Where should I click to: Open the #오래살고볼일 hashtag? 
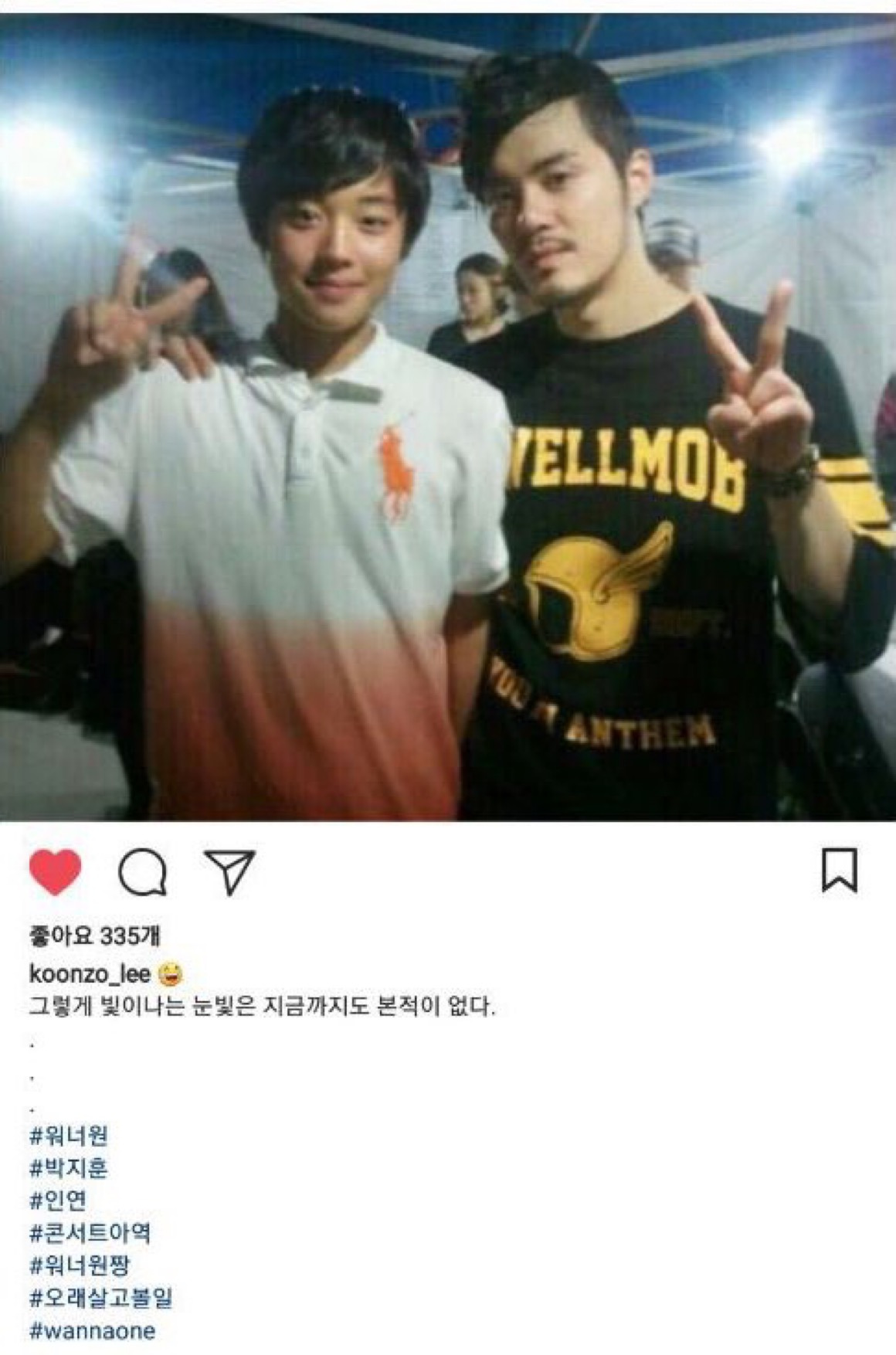tap(100, 1297)
